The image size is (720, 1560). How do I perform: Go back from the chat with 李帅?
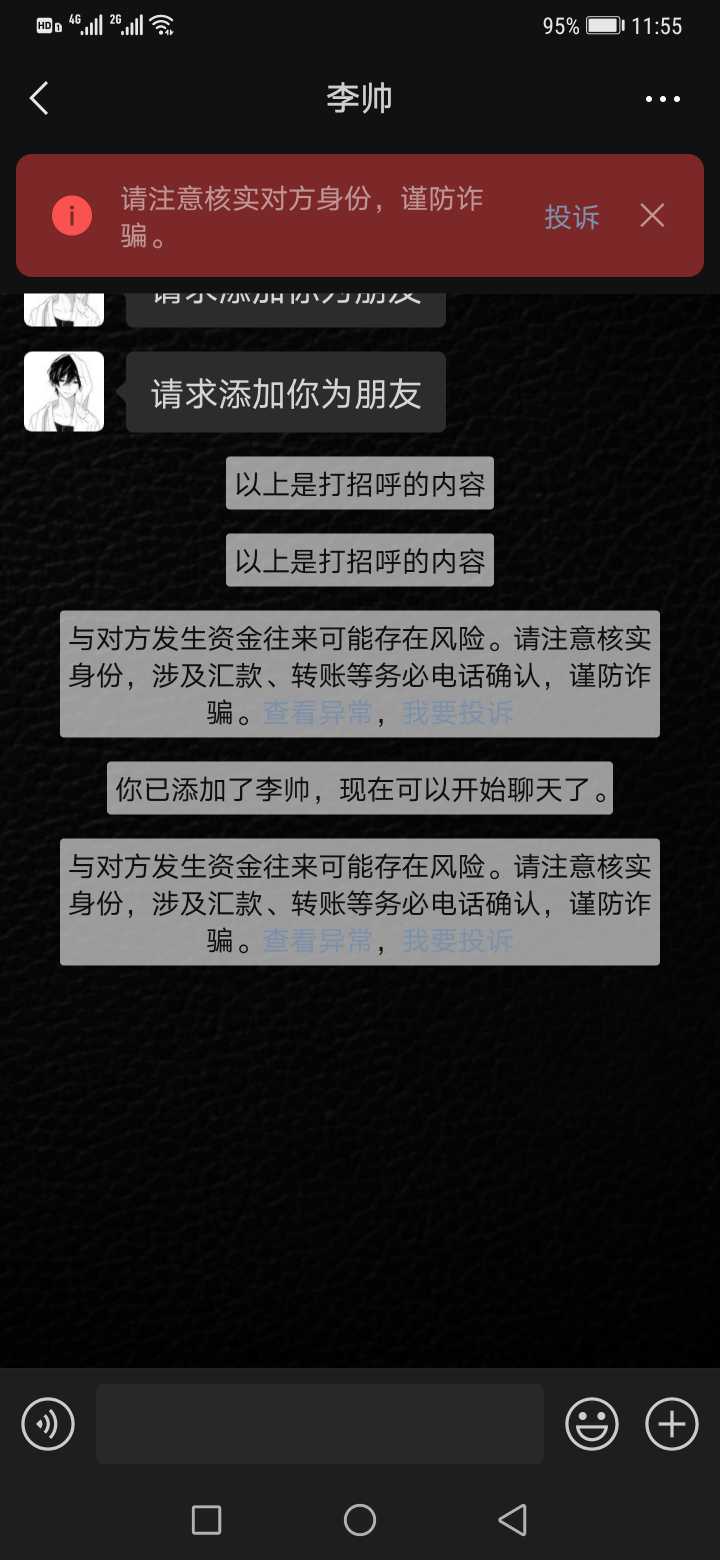(x=39, y=98)
